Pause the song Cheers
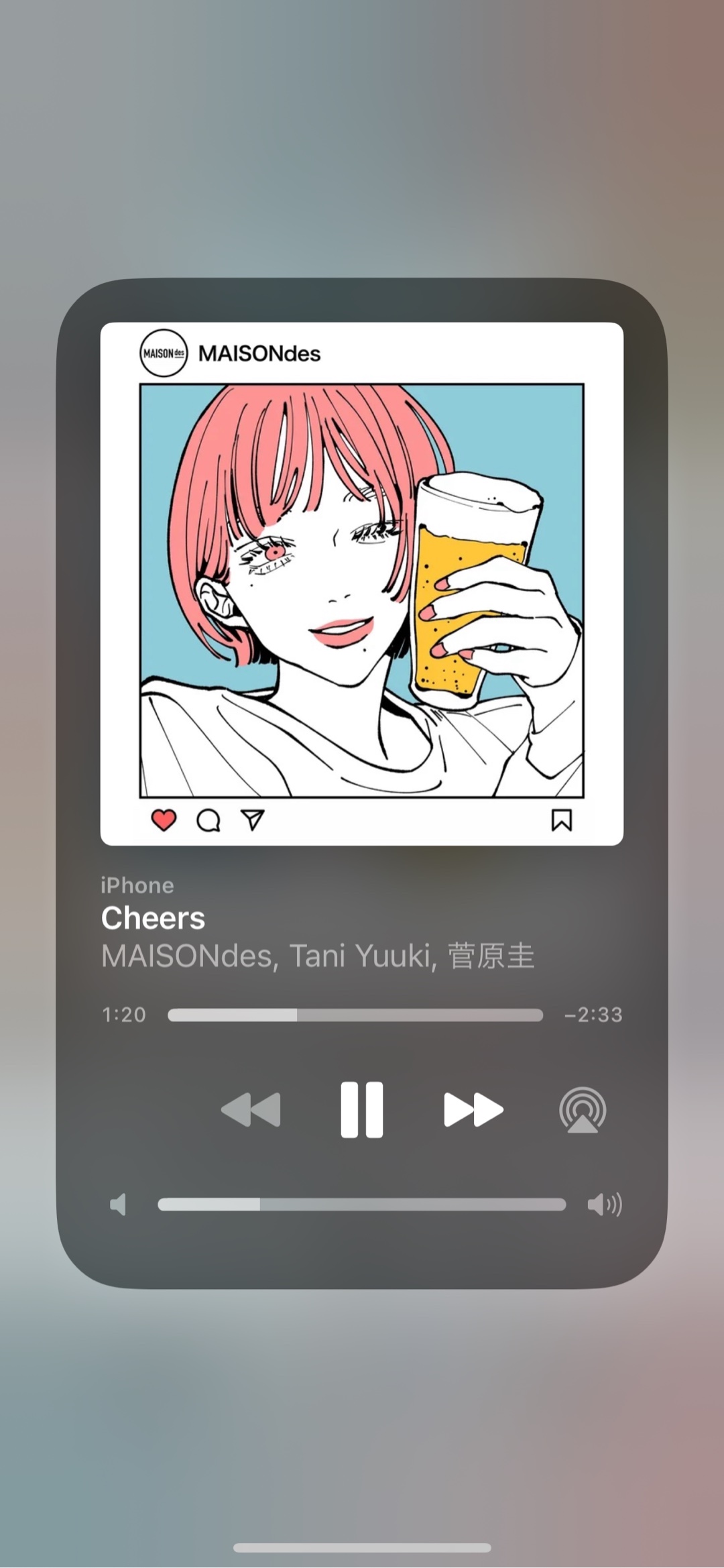Image resolution: width=724 pixels, height=1568 pixels. click(361, 1109)
